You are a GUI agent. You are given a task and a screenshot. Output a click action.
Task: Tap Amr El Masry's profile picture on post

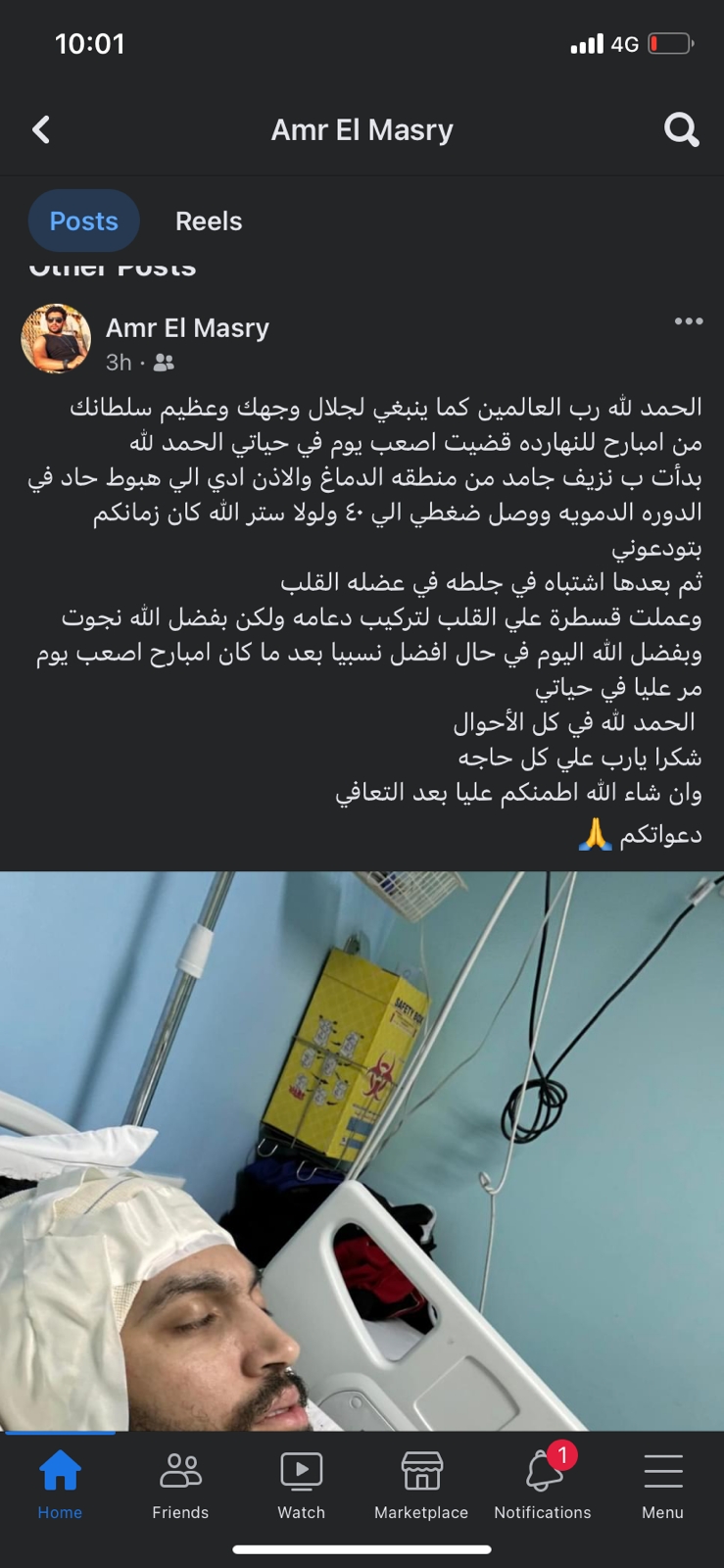[x=56, y=339]
